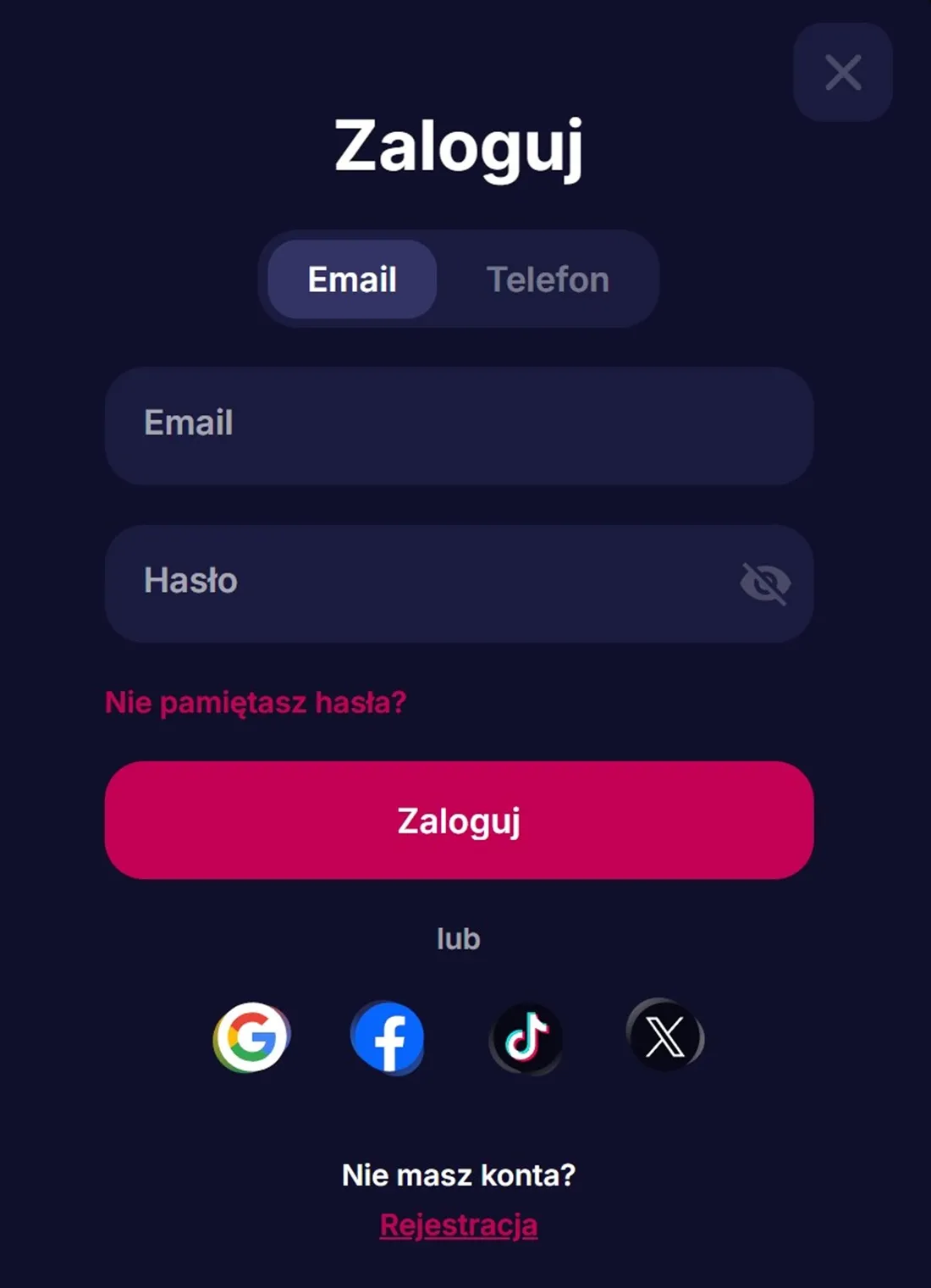Image resolution: width=931 pixels, height=1288 pixels.
Task: Log in using Facebook
Action: point(388,1037)
